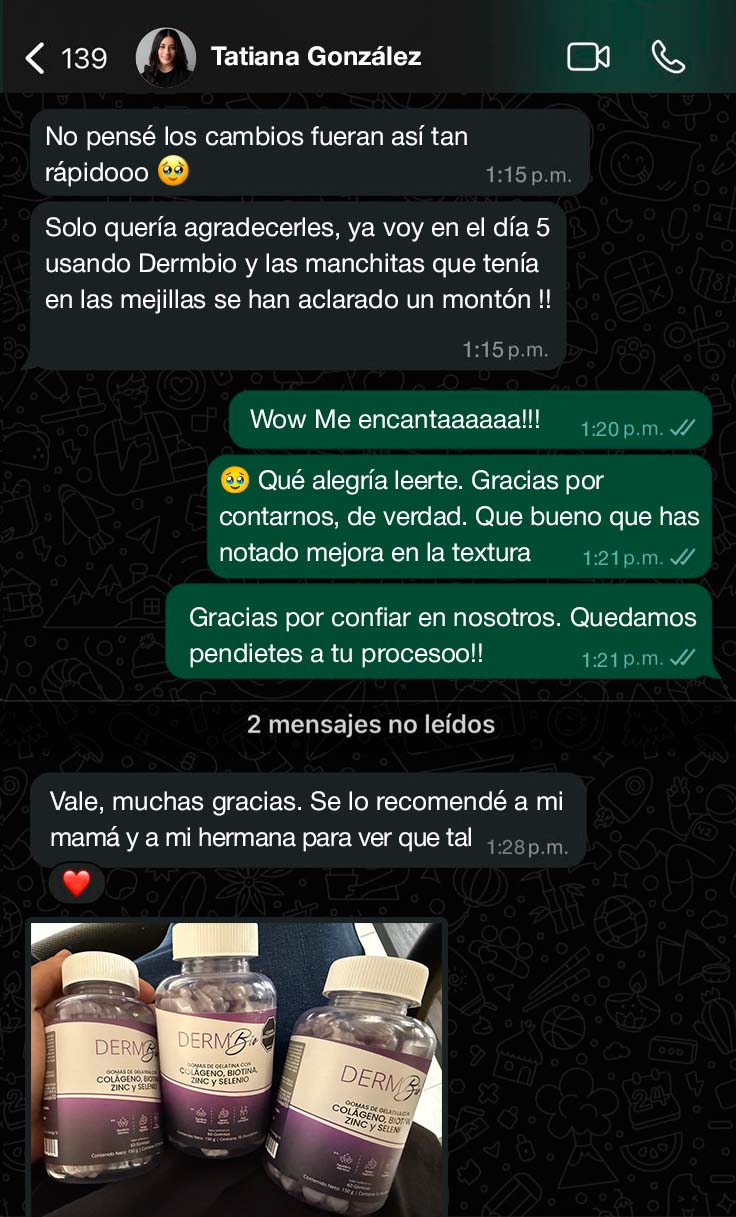View the heart reaction on Tatiana's message

coord(77,883)
